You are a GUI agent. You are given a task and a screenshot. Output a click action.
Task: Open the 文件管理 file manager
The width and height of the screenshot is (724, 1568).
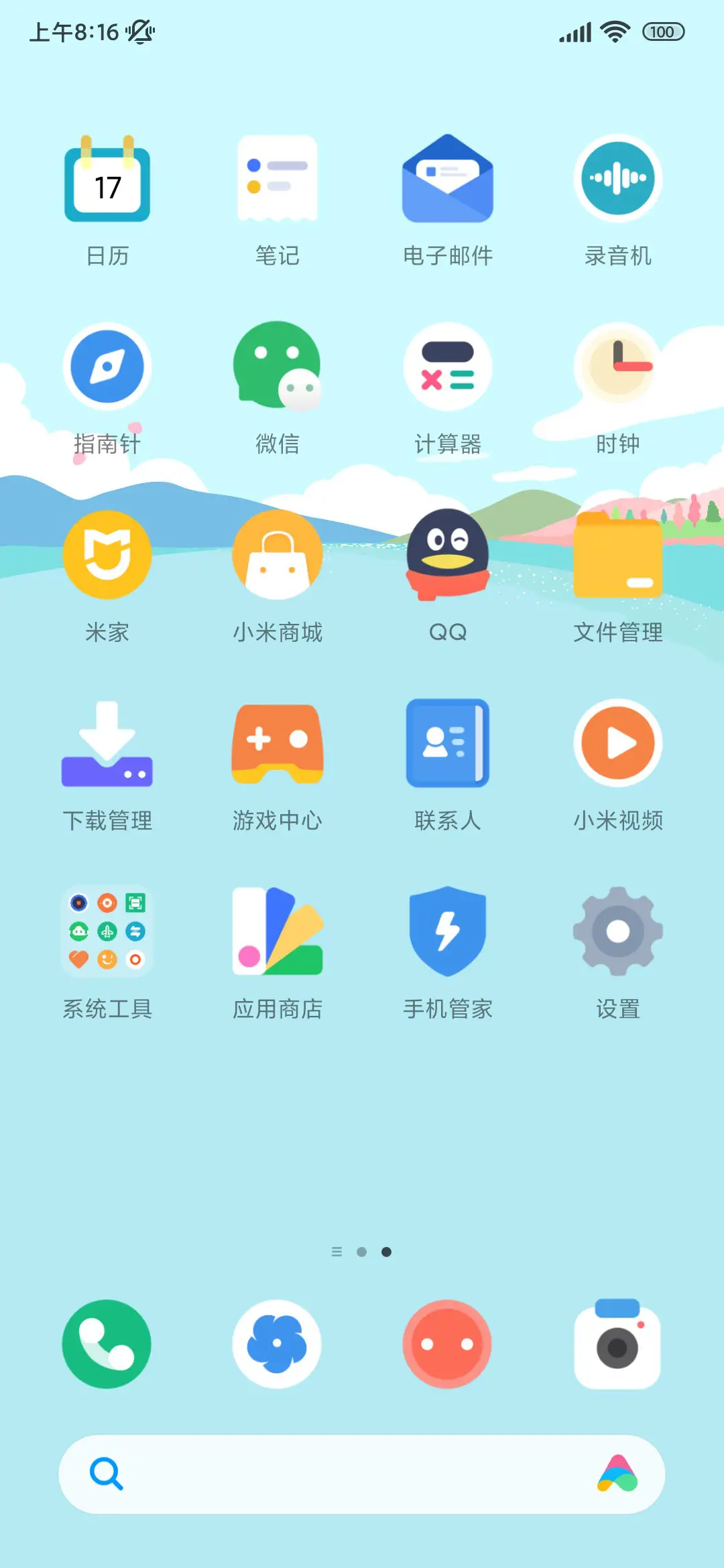coord(617,556)
